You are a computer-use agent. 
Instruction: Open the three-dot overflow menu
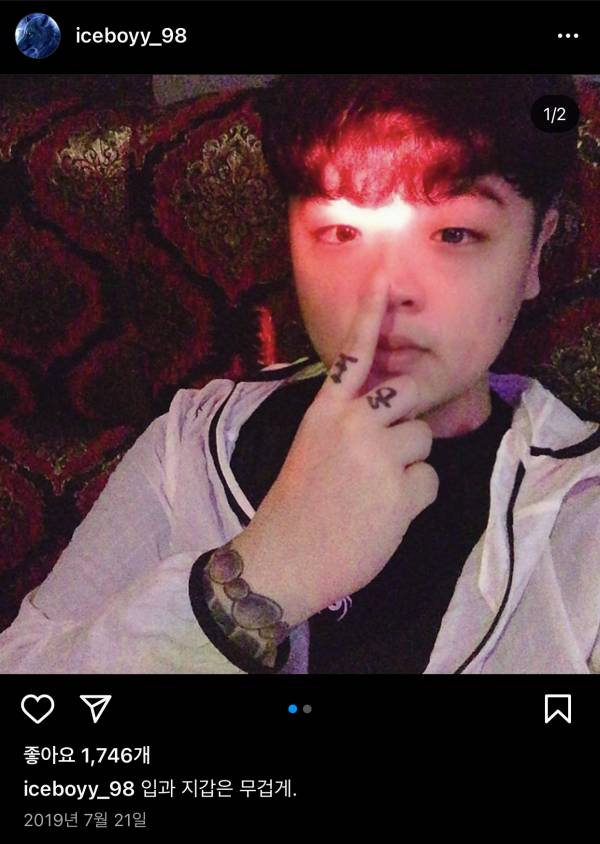567,36
